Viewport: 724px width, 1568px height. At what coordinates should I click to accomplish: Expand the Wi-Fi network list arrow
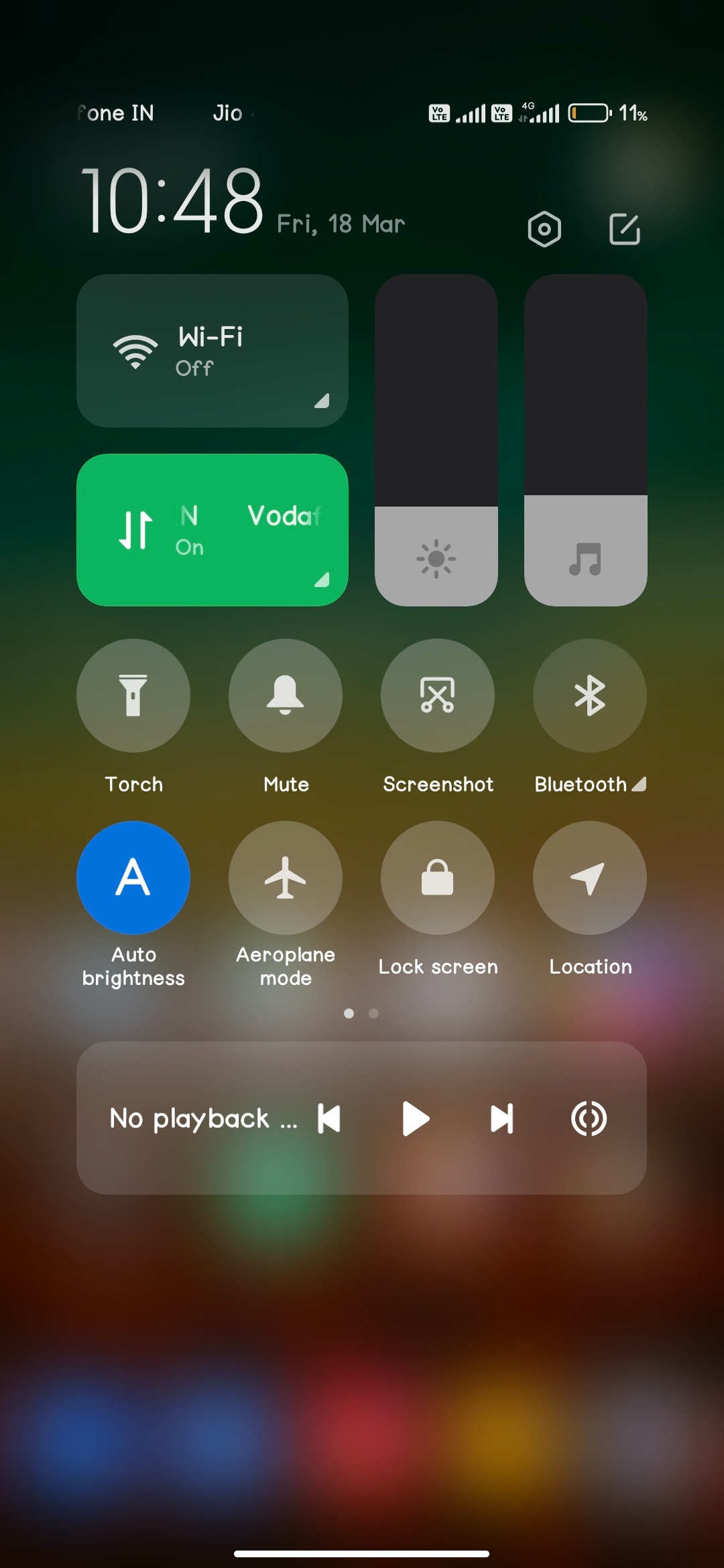(x=322, y=401)
